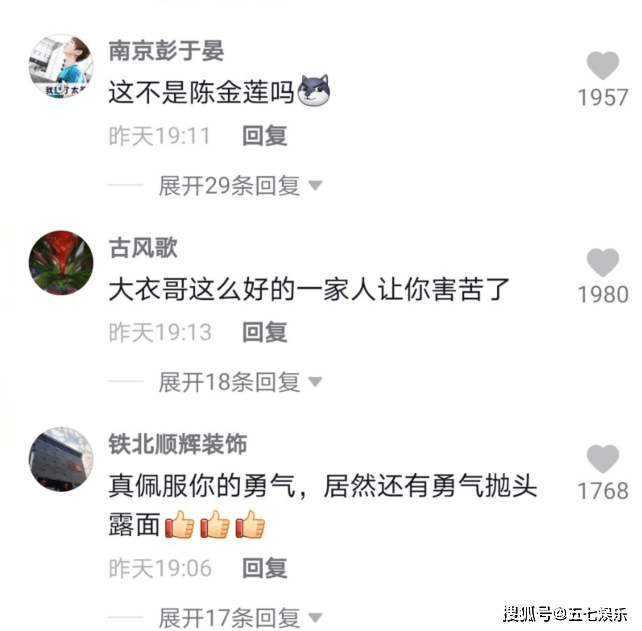642x631 pixels.
Task: Reply to 古风歌's comment
Action: click(265, 332)
